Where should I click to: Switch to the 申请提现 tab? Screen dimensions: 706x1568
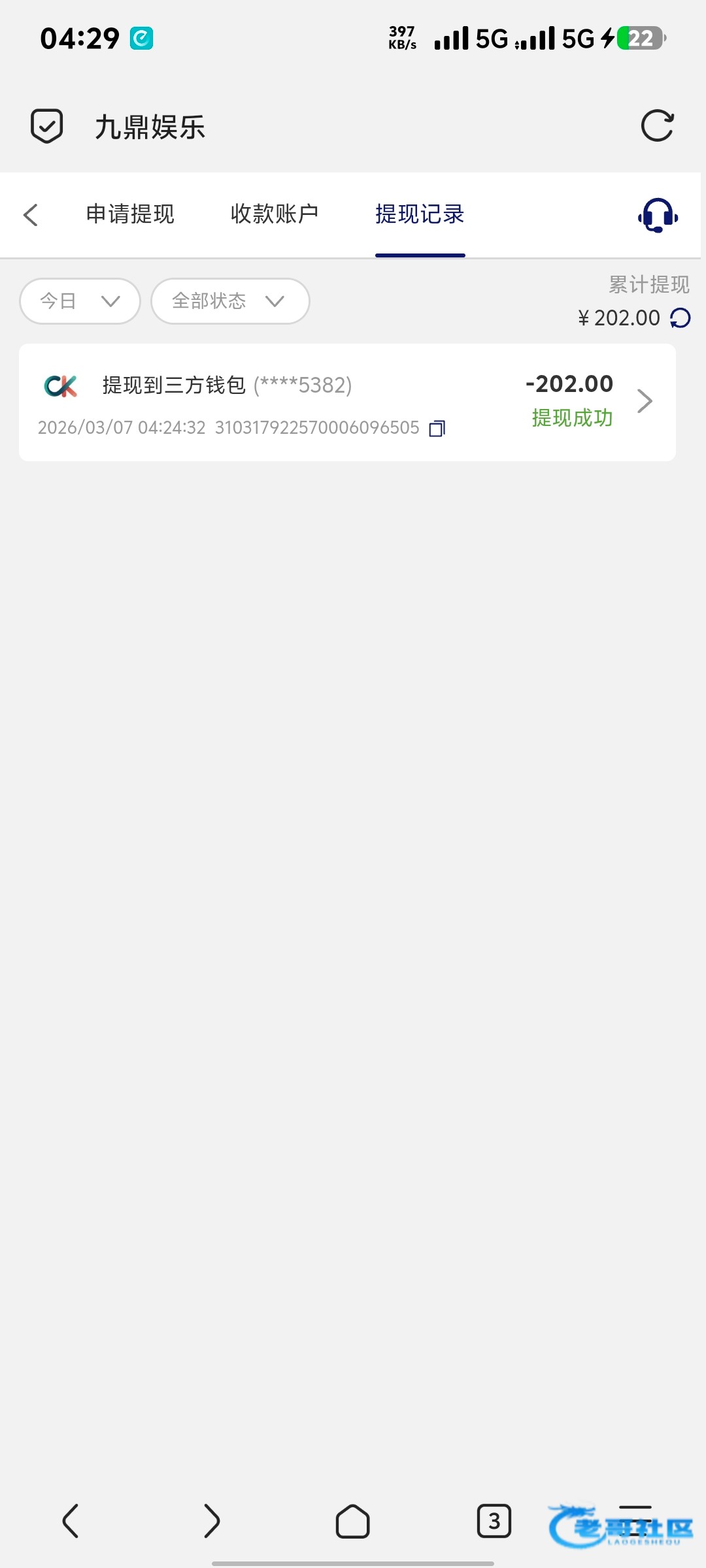pos(130,214)
